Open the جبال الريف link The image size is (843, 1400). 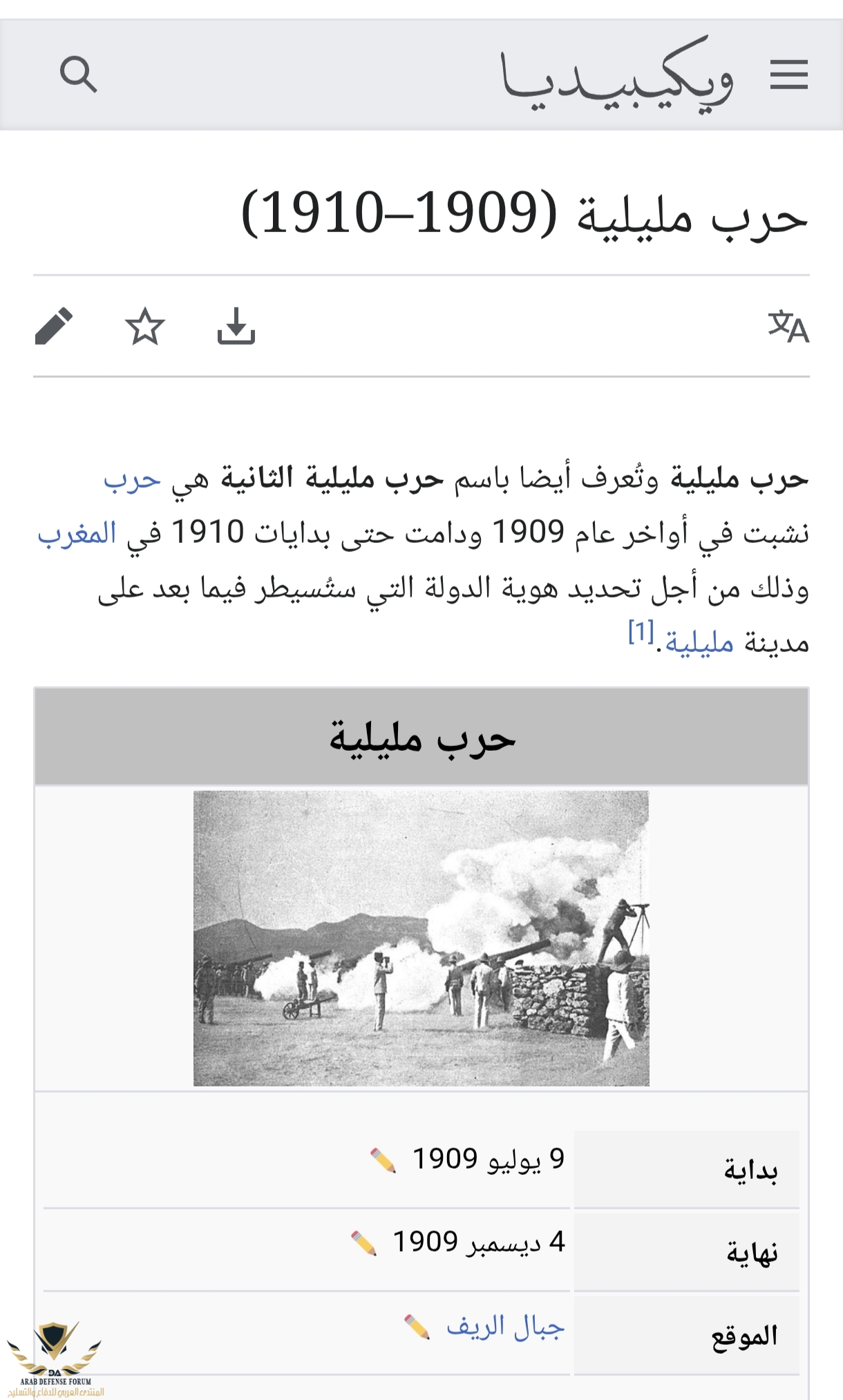(505, 1326)
